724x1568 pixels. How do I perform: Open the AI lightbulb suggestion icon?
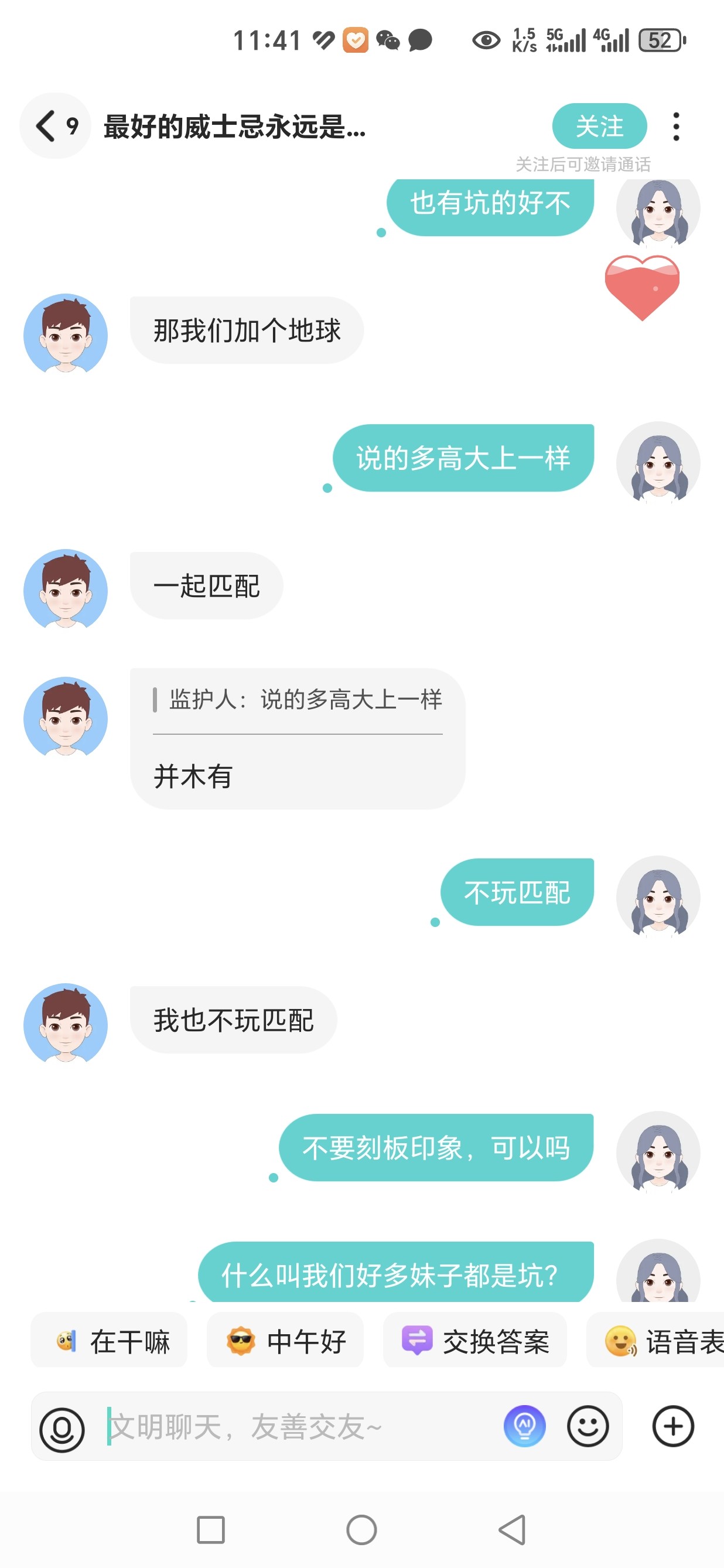tap(524, 1426)
